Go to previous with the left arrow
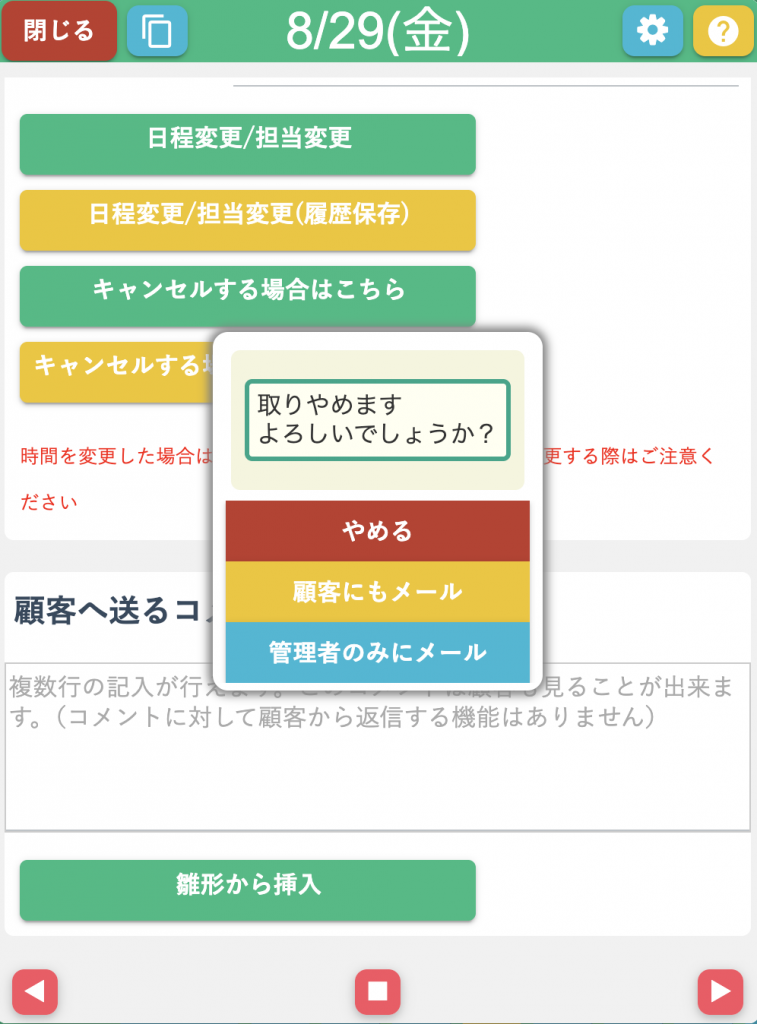 point(35,992)
